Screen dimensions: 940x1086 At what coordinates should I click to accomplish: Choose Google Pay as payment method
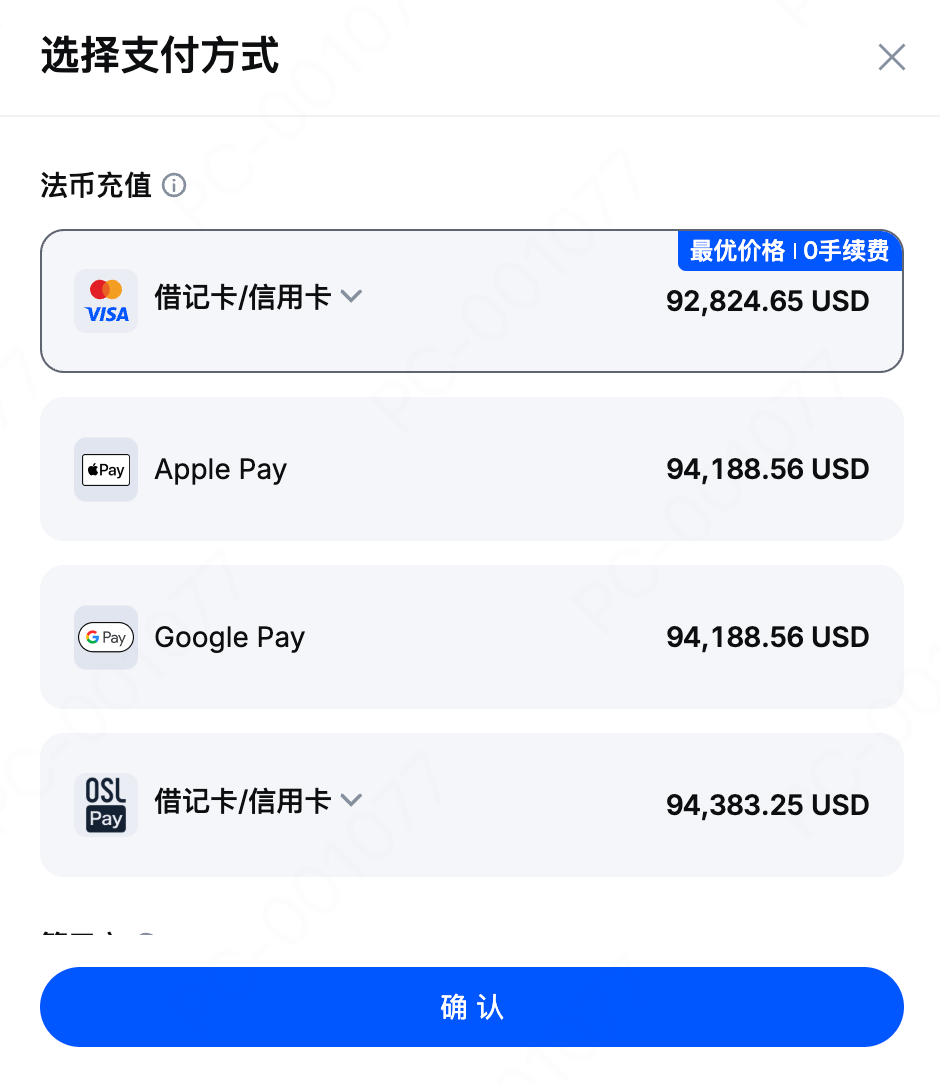click(x=471, y=637)
